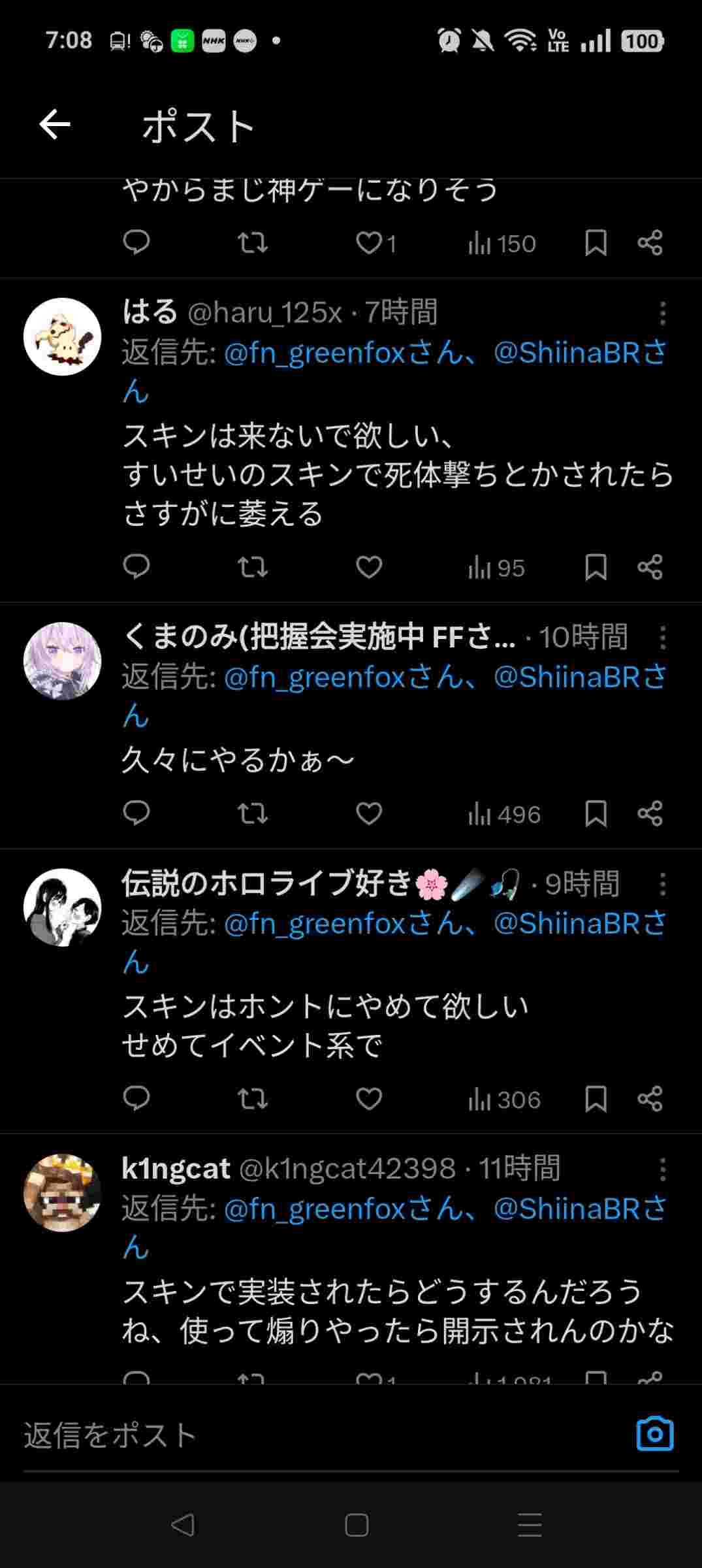
Task: Like はる's reply about skins
Action: pos(369,567)
